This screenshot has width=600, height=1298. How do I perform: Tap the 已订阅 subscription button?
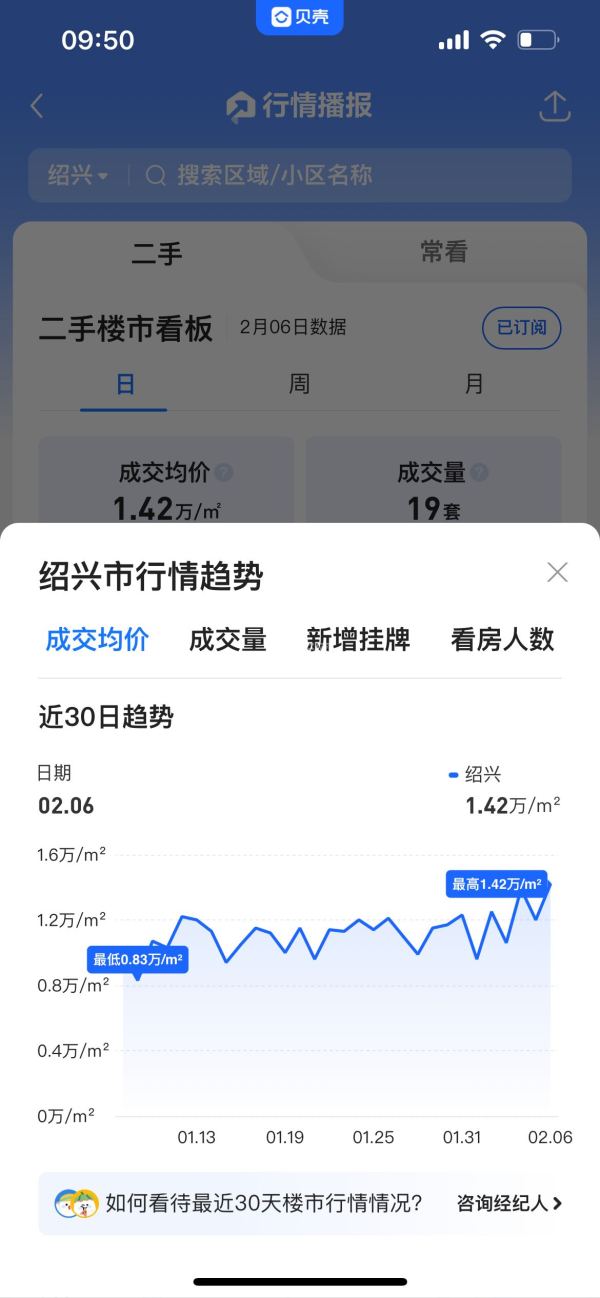[x=521, y=328]
